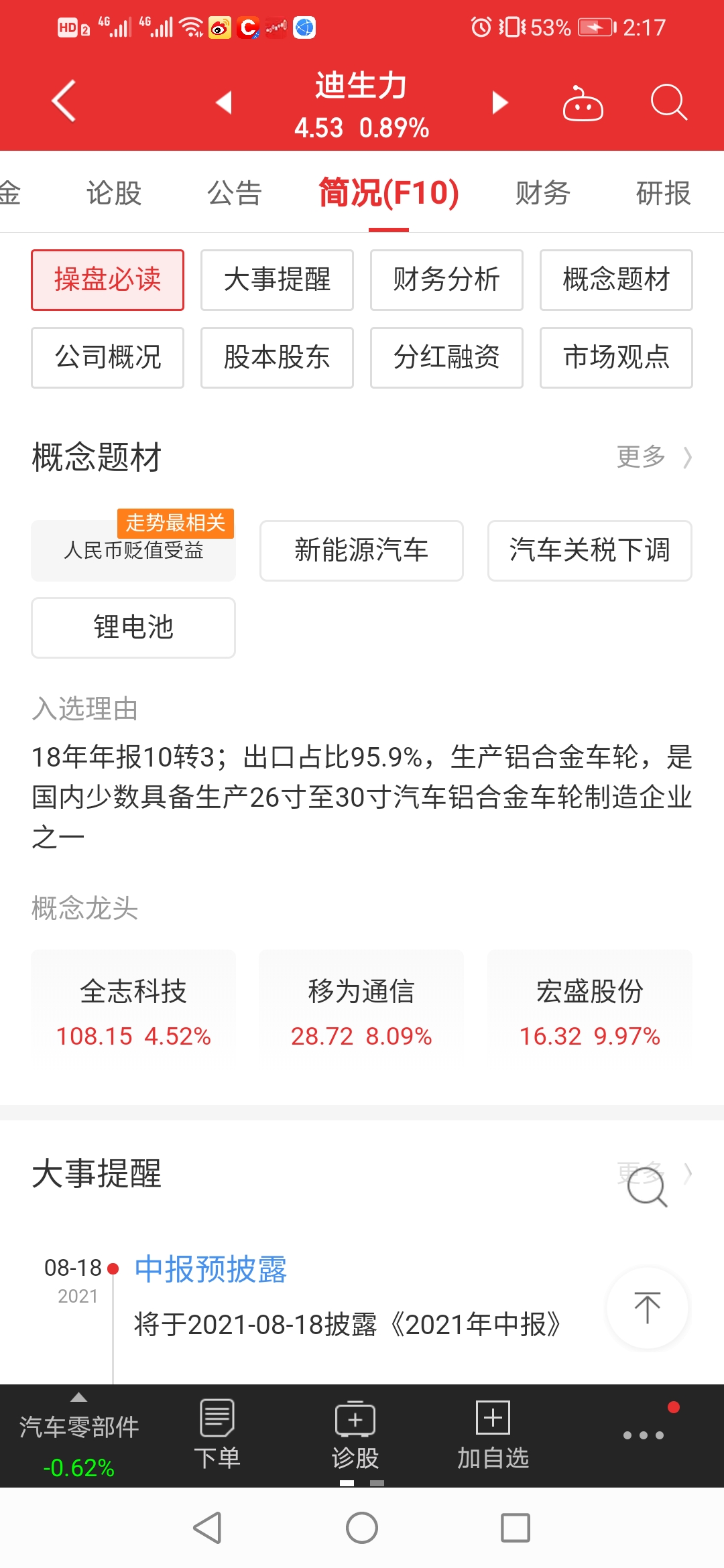Switch to the 研报 tab
Viewport: 724px width, 1568px height.
662,193
